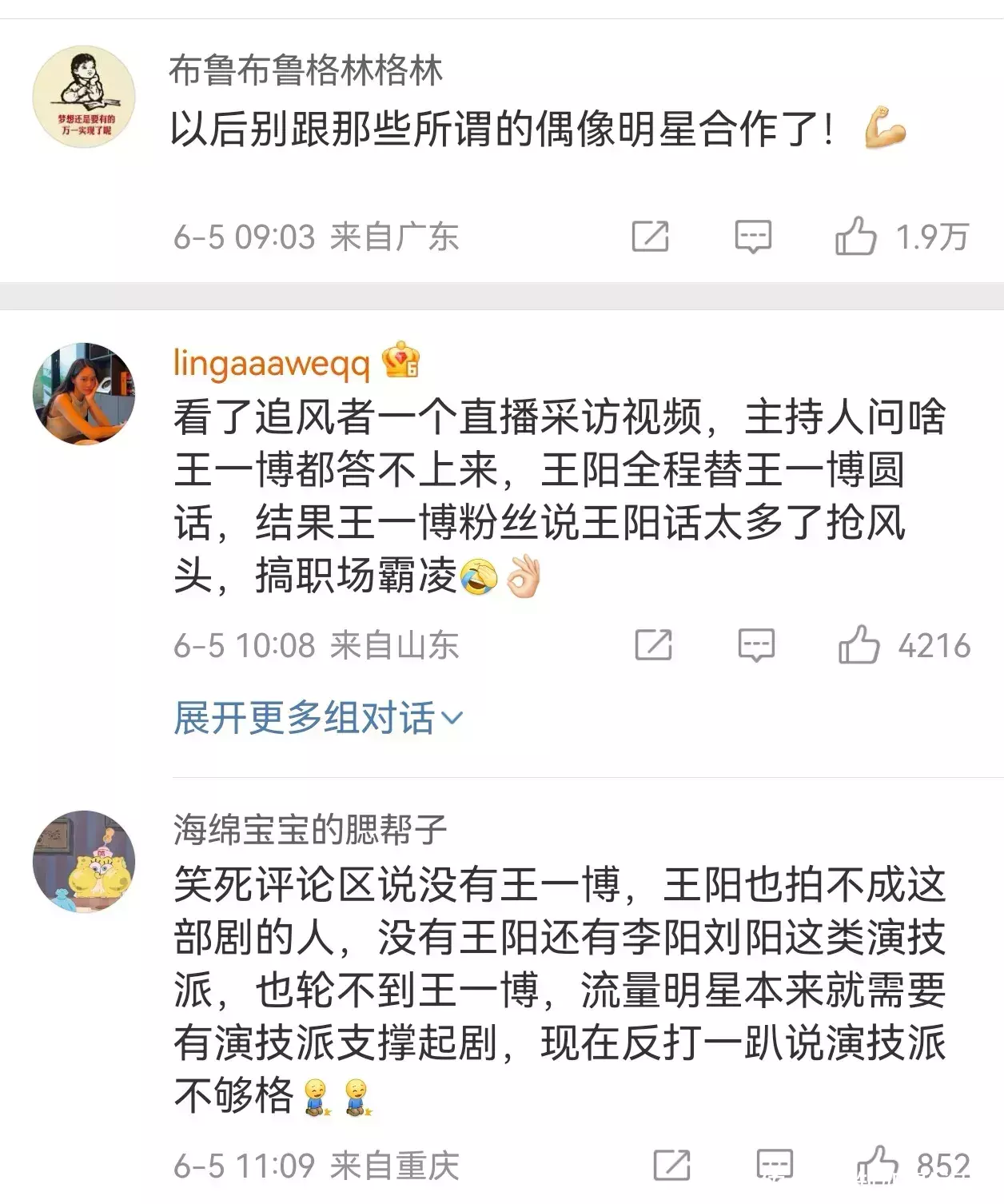Screen dimensions: 1004x1204
Task: Like 海绵宝宝的腮帮子's comment
Action: coord(877,1165)
